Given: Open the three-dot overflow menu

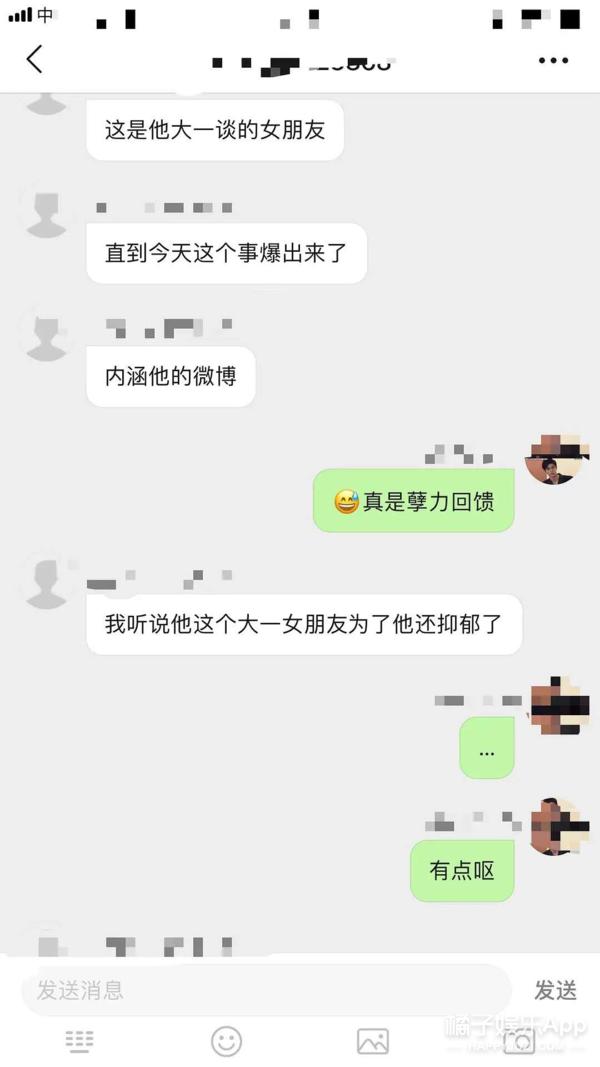Looking at the screenshot, I should click(553, 60).
